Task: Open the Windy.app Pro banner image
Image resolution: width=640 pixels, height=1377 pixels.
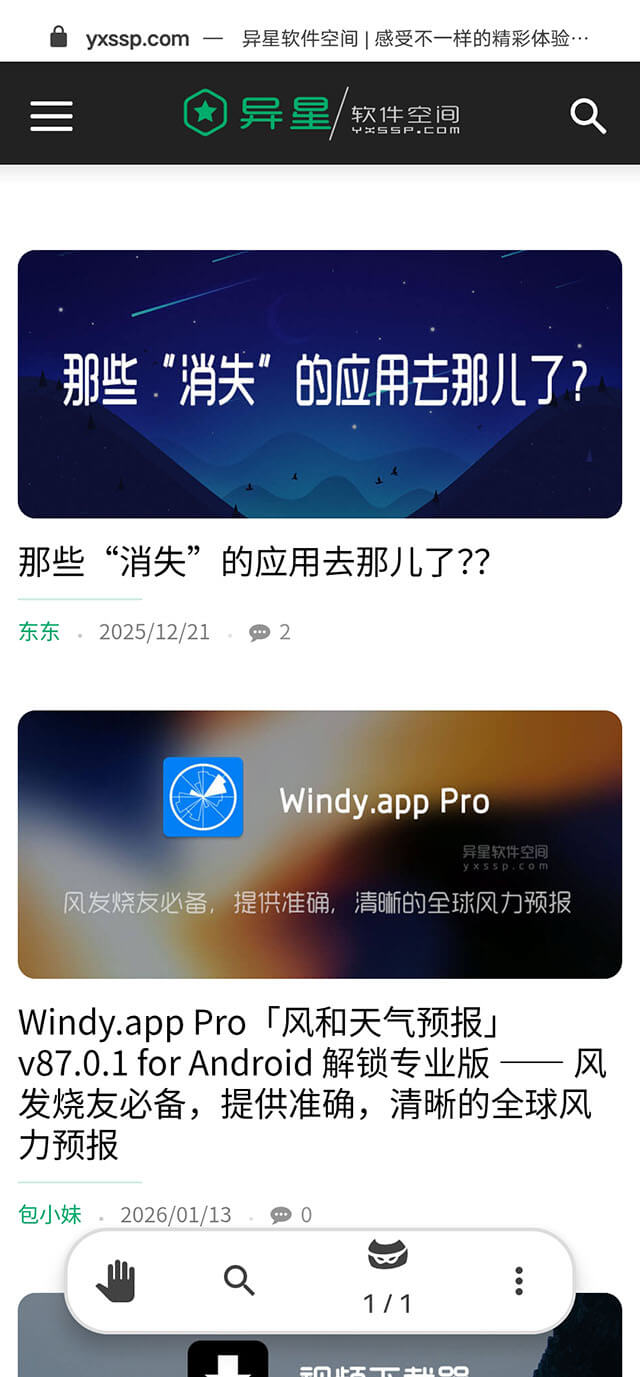Action: (x=320, y=844)
